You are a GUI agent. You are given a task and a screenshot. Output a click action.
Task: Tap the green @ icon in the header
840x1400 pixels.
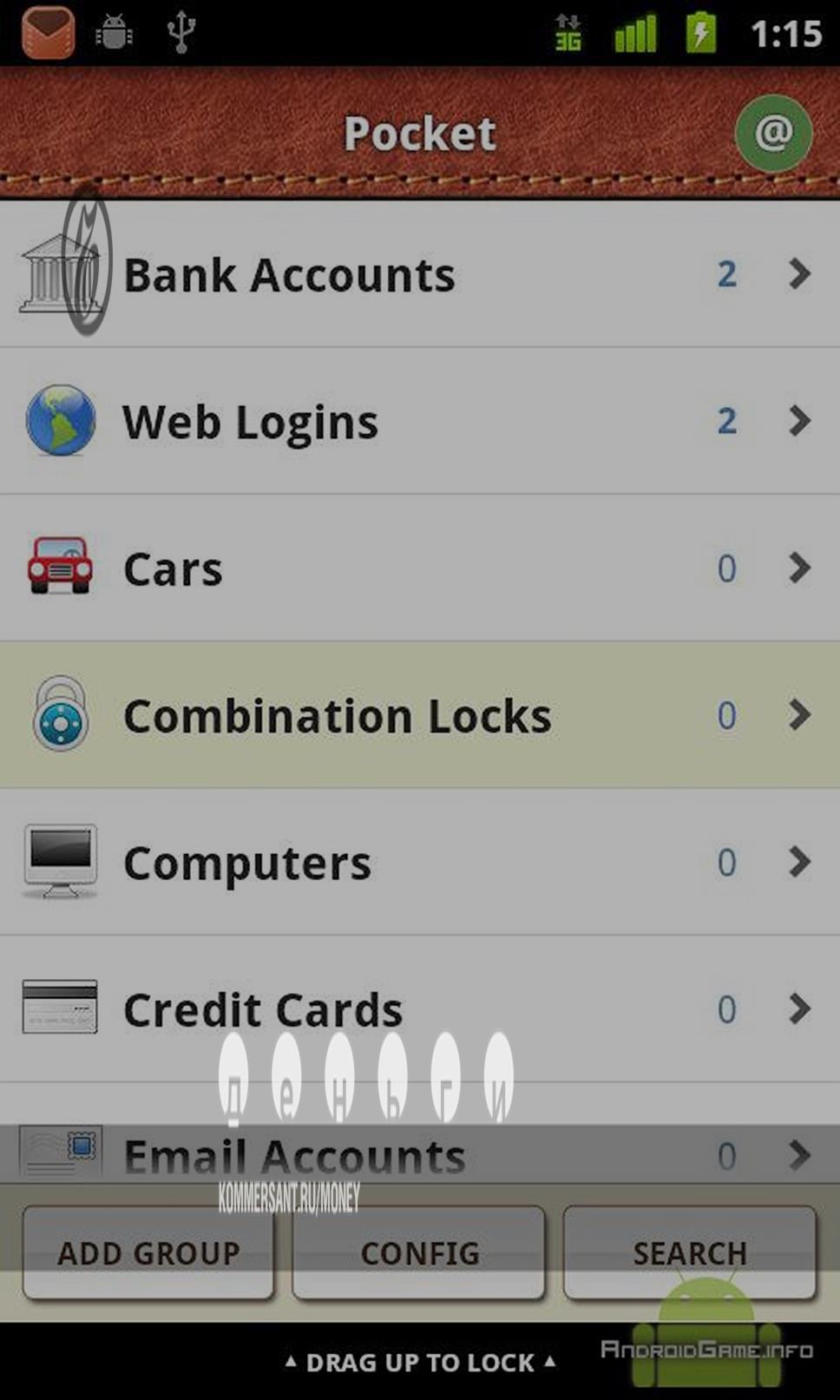pos(773,135)
